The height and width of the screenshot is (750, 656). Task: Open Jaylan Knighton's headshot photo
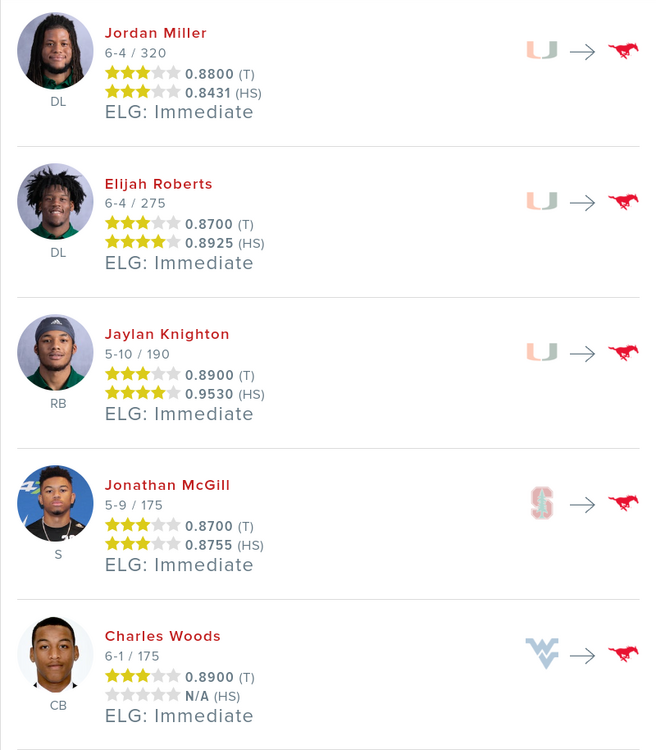[55, 352]
